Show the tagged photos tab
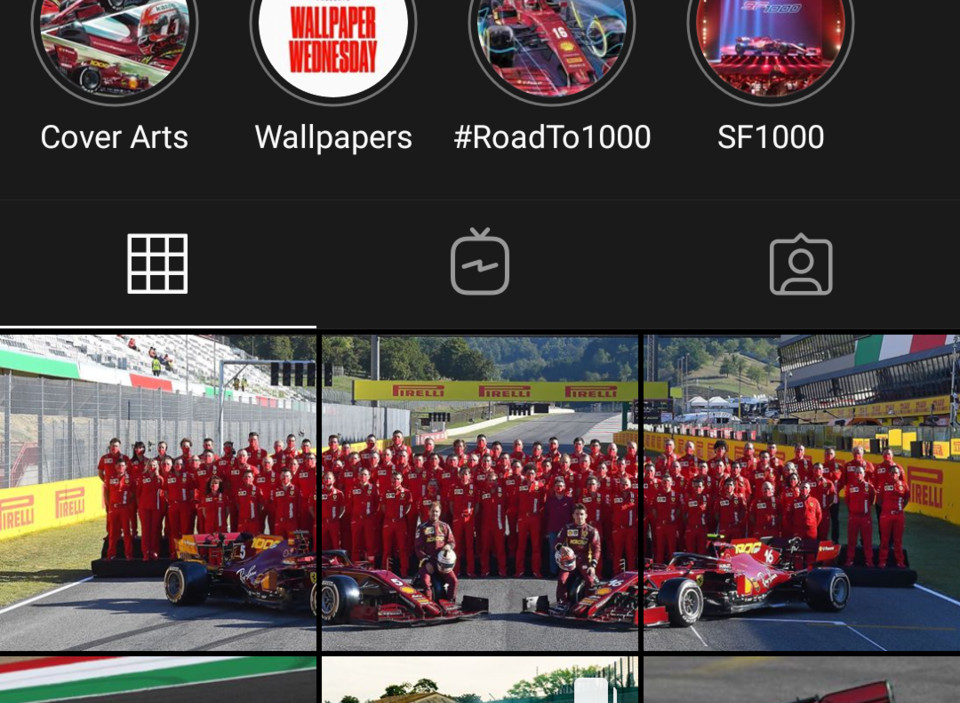960x703 pixels. 801,264
